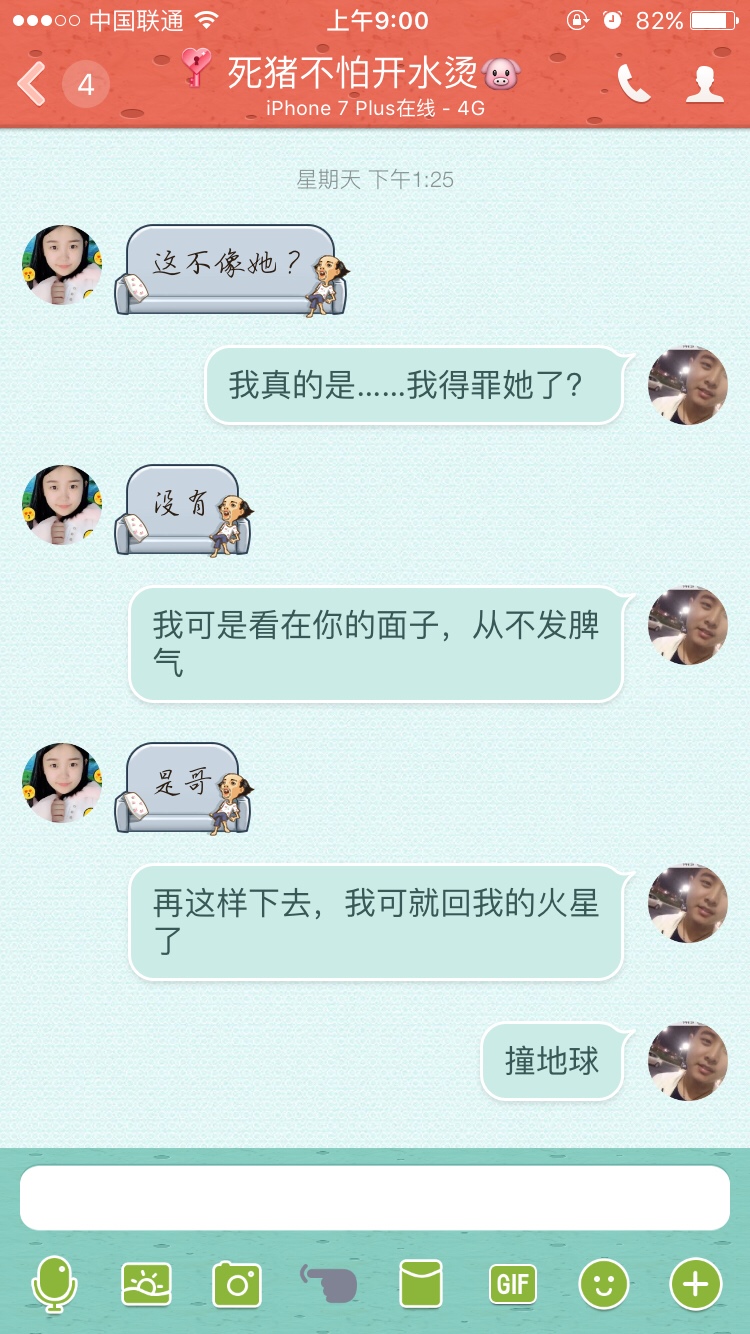This screenshot has width=750, height=1334.
Task: Open the avatar beside "这不像她？"
Action: pyautogui.click(x=62, y=265)
